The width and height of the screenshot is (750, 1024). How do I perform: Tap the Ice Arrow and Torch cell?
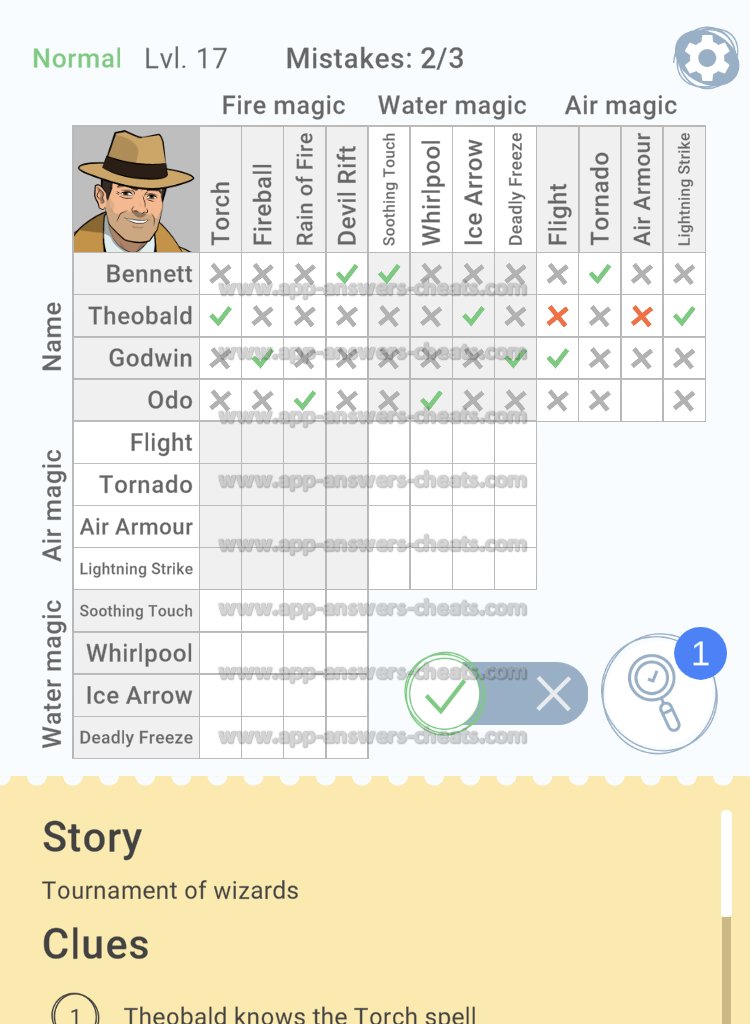point(220,695)
